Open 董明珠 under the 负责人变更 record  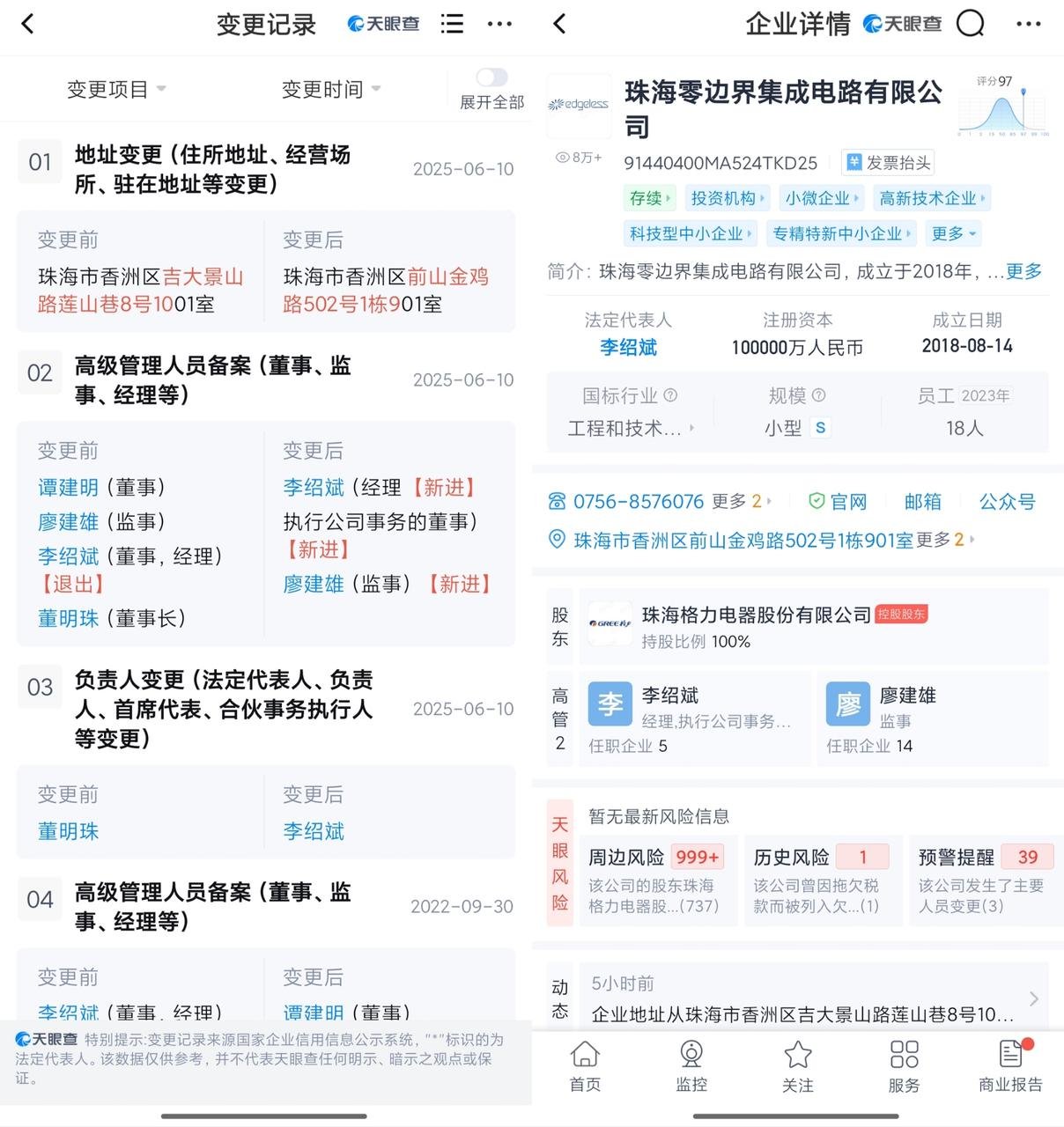pos(68,831)
